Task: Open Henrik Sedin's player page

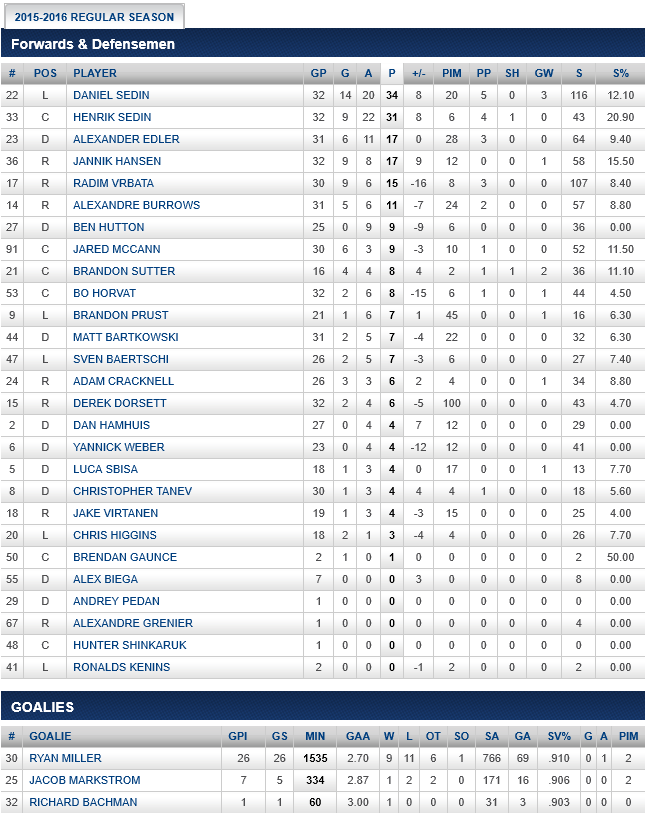Action: [x=111, y=117]
